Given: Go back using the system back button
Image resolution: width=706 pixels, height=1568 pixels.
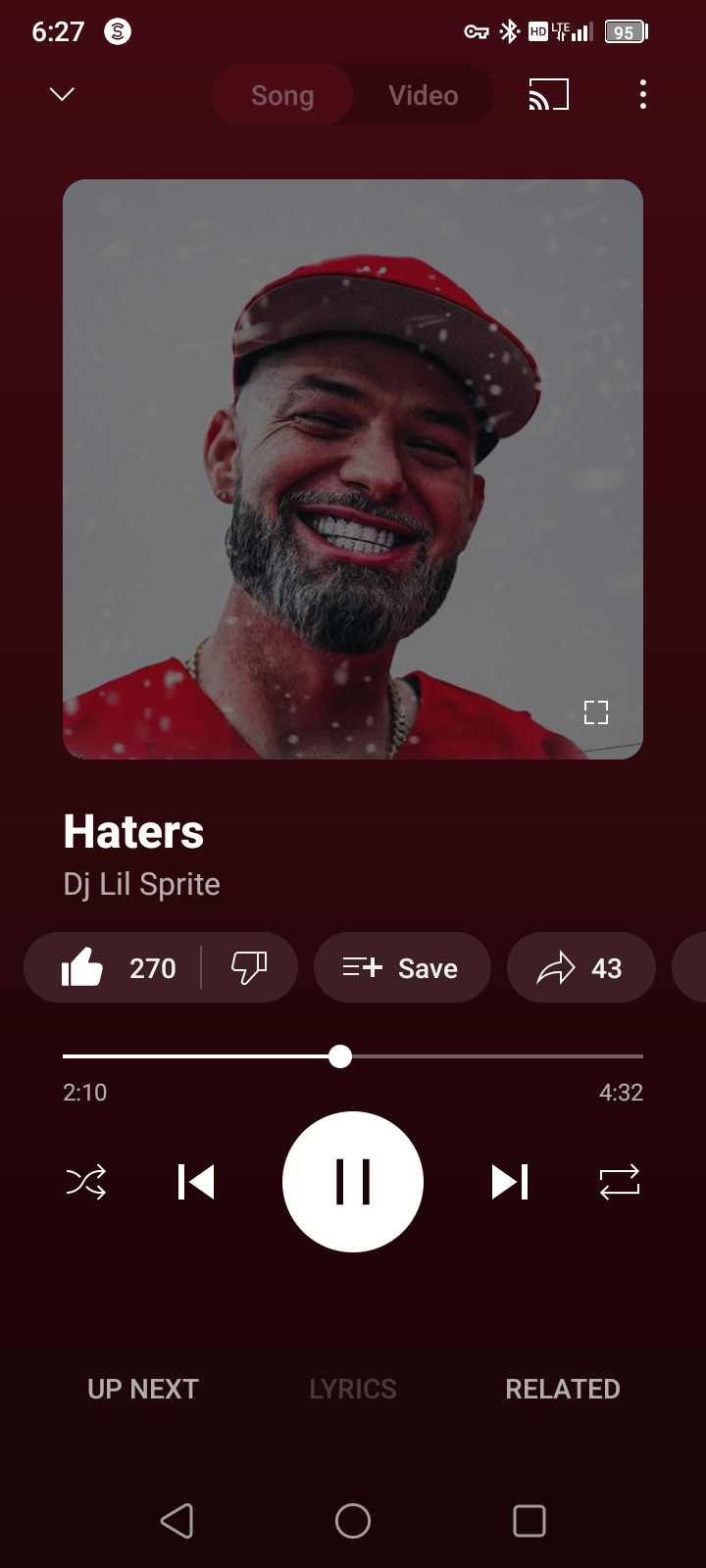Looking at the screenshot, I should 176,1521.
